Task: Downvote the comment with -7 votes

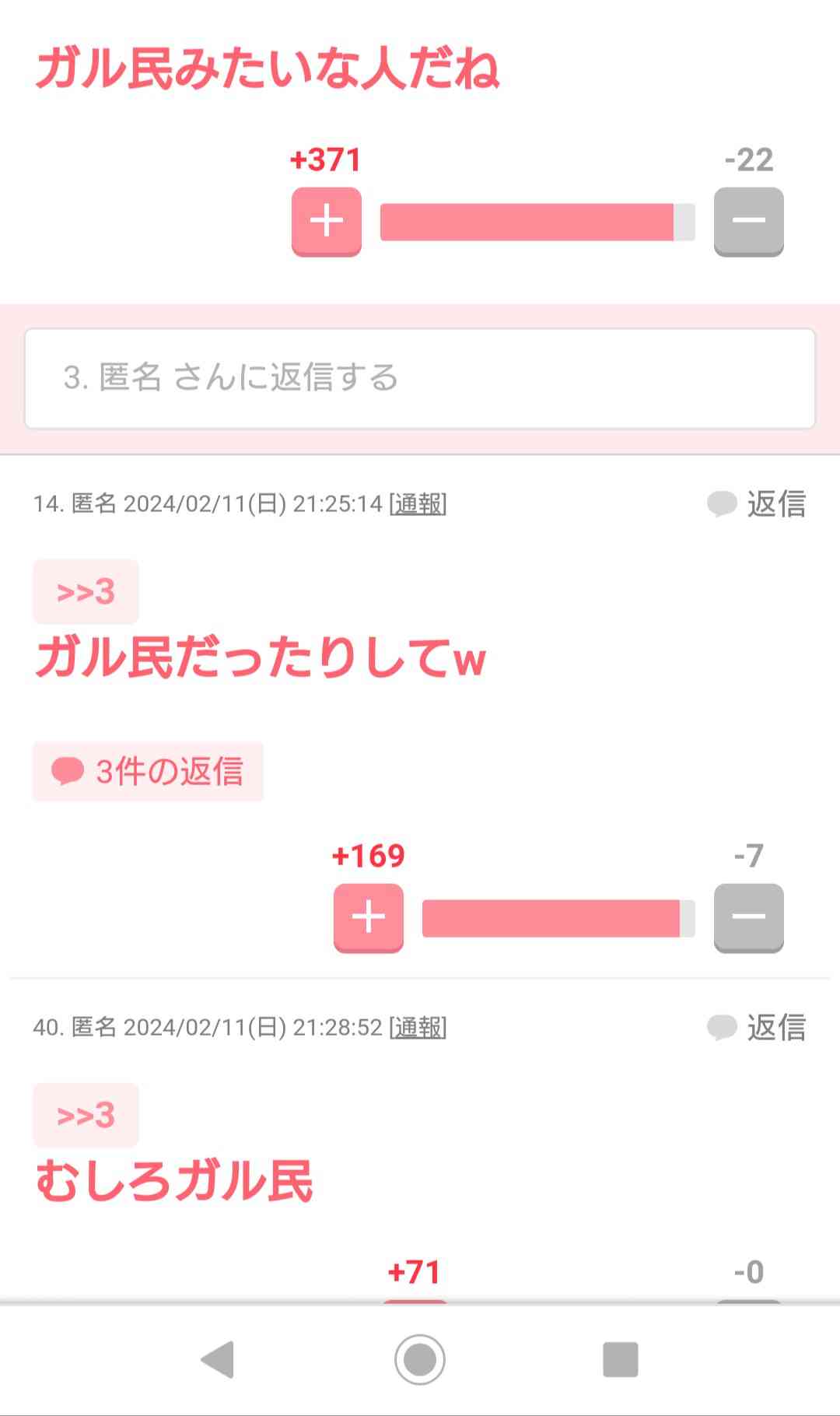Action: coord(748,917)
